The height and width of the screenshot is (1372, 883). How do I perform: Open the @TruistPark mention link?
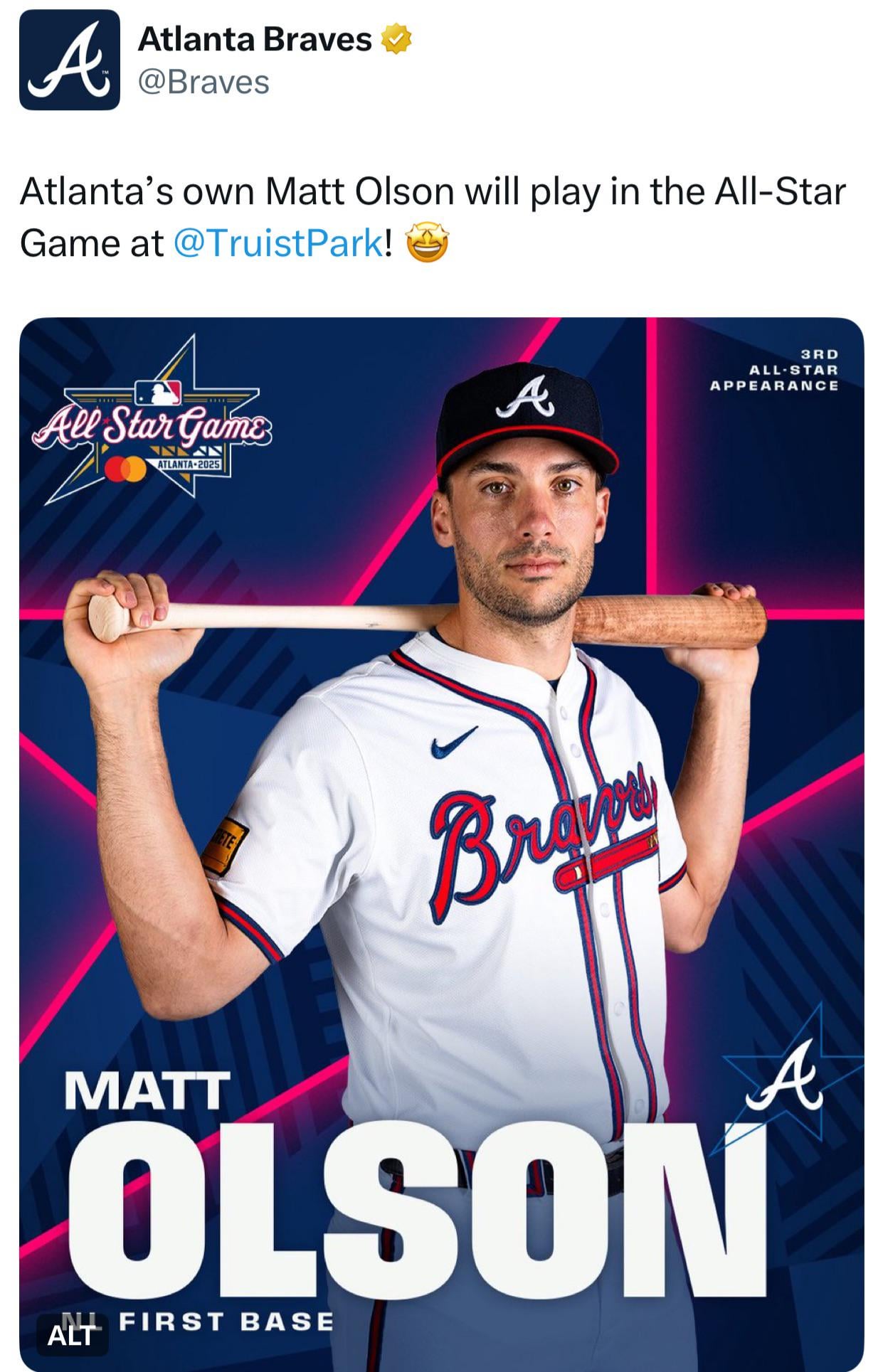(277, 244)
